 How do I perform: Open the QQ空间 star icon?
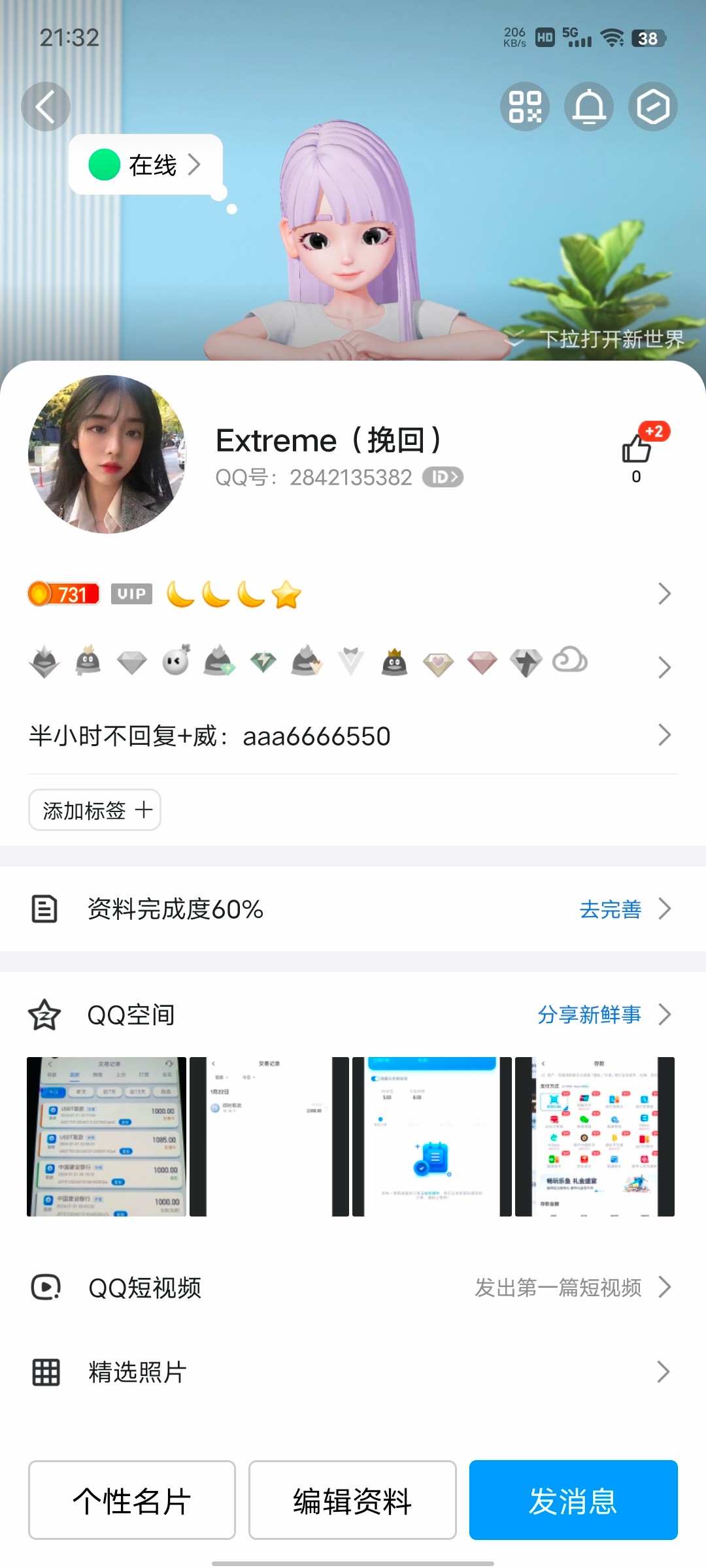[x=44, y=1015]
